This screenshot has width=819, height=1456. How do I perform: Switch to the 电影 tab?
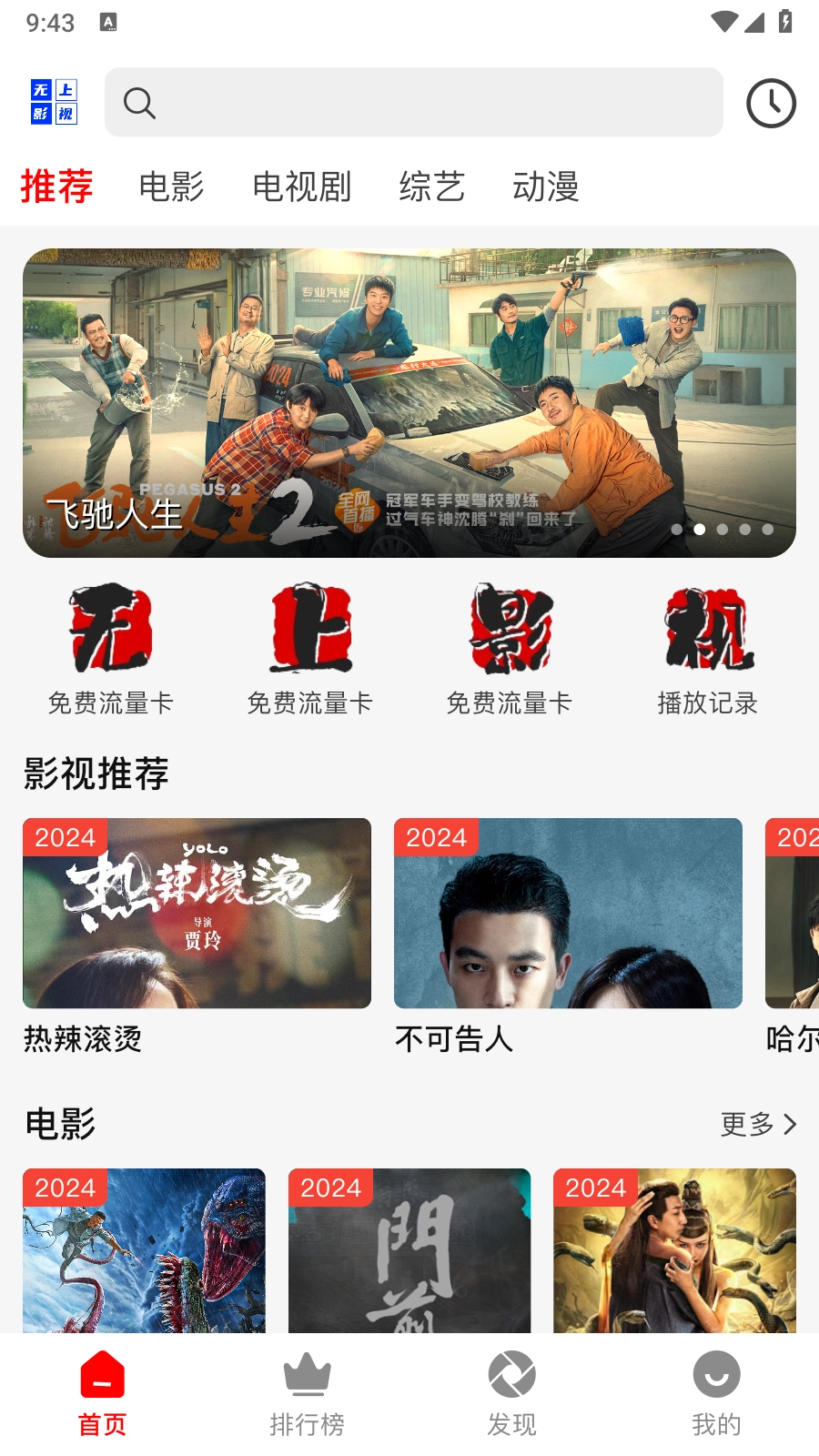[x=172, y=187]
